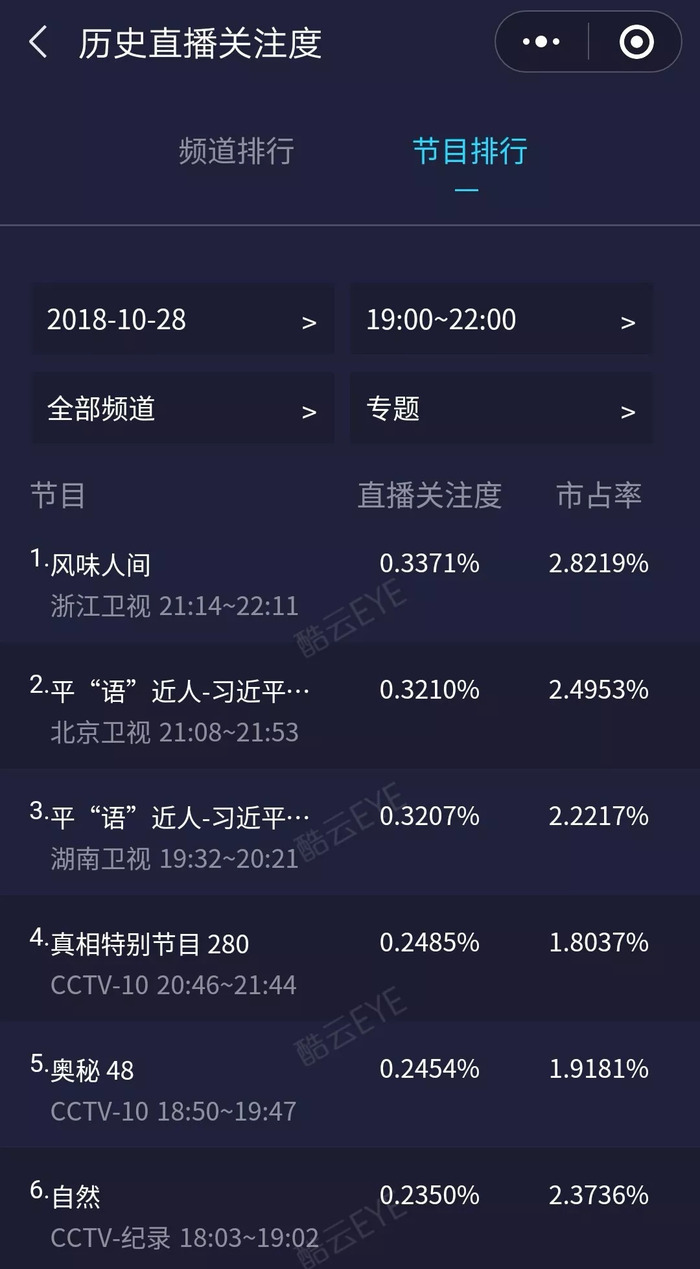
Task: Open the mini program more options menu
Action: point(541,42)
